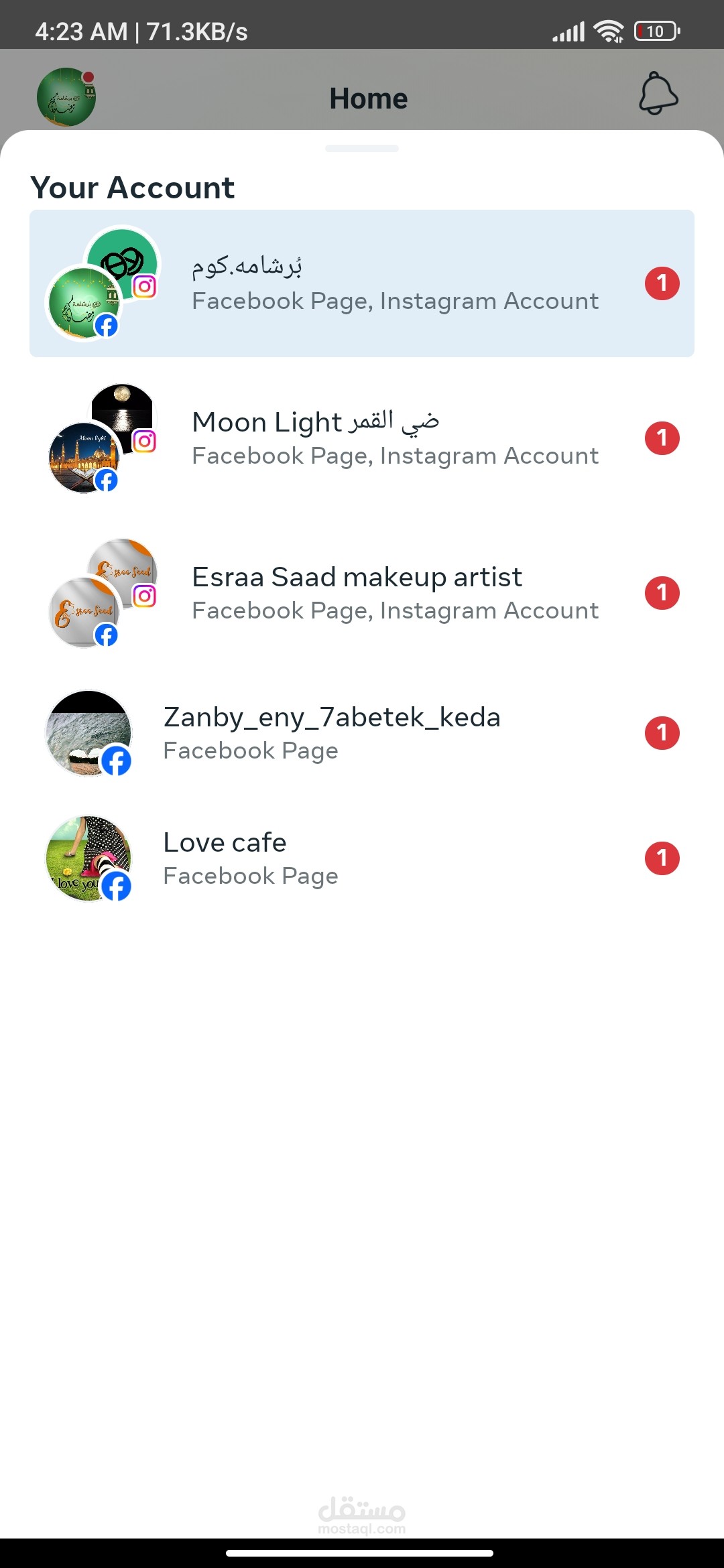Tap the Instagram icon on Moon Light account
Viewport: 724px width, 1568px height.
[x=145, y=441]
